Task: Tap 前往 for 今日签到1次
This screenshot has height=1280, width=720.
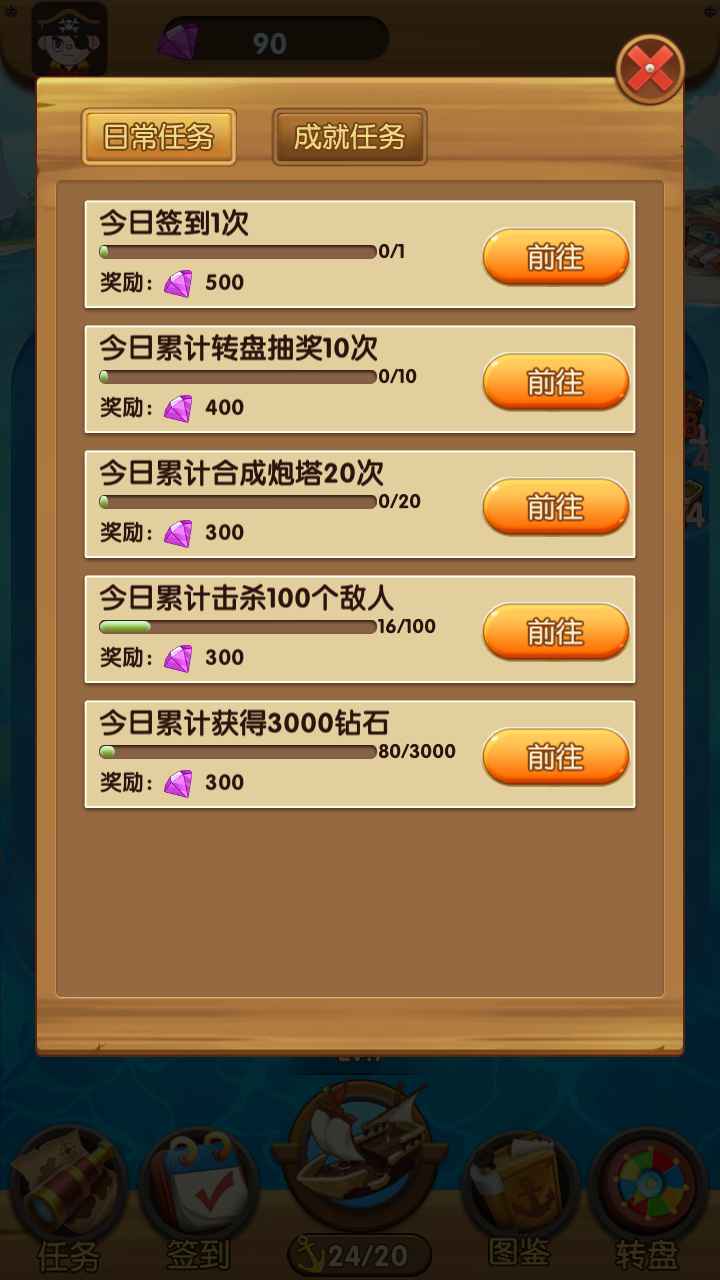Action: (x=556, y=257)
